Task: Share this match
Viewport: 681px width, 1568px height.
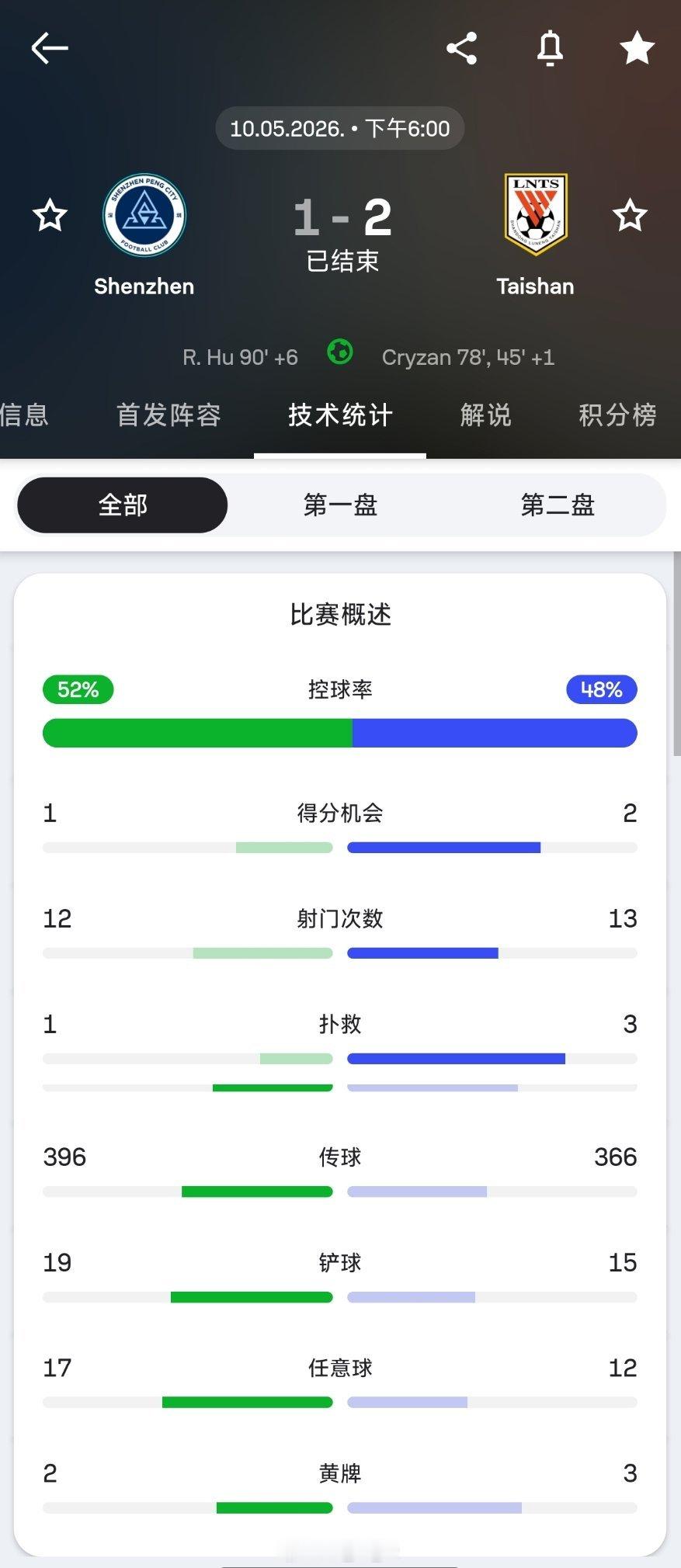Action: tap(461, 48)
